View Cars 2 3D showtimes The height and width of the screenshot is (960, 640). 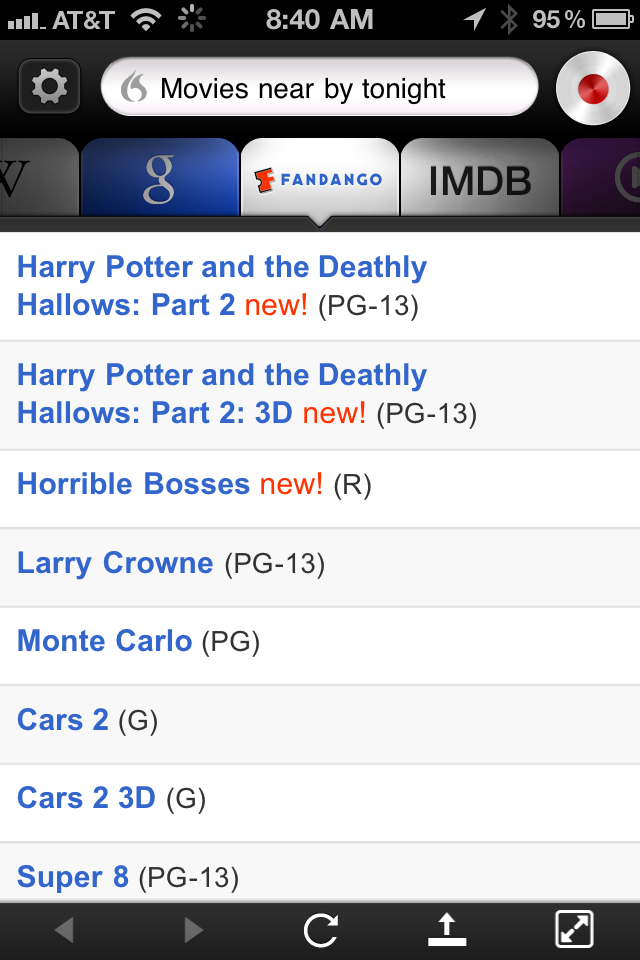(87, 798)
